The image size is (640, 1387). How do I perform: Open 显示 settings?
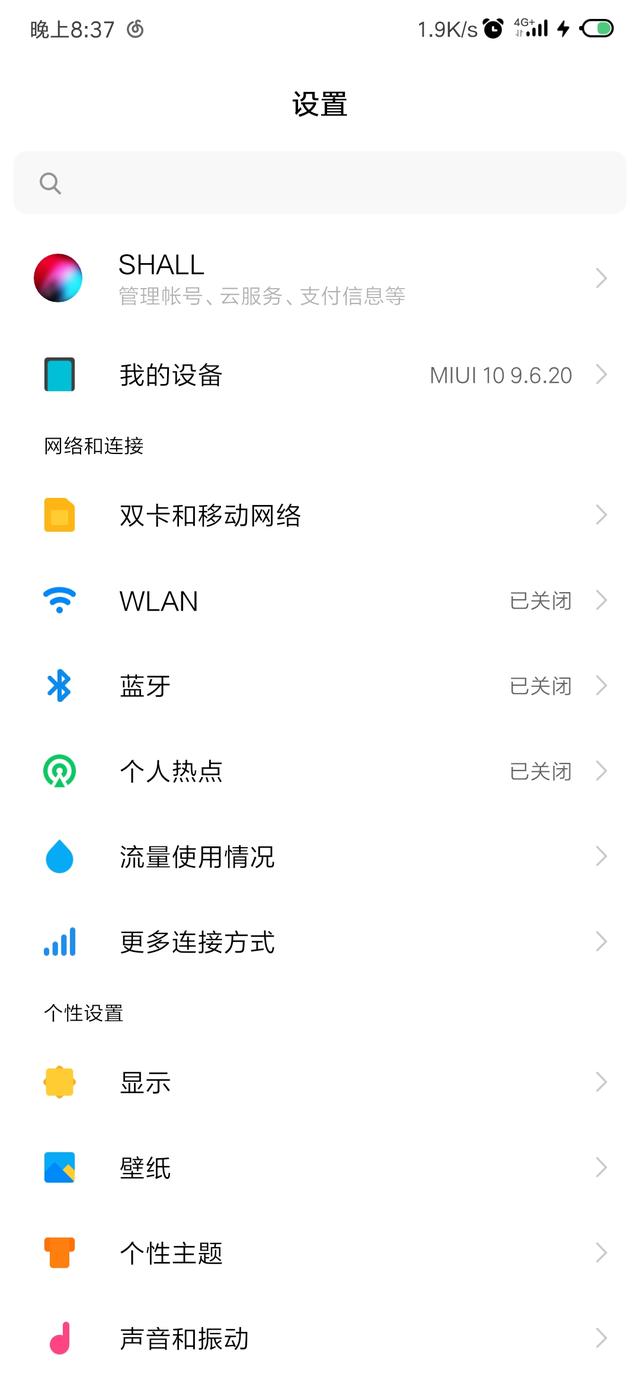click(320, 1082)
